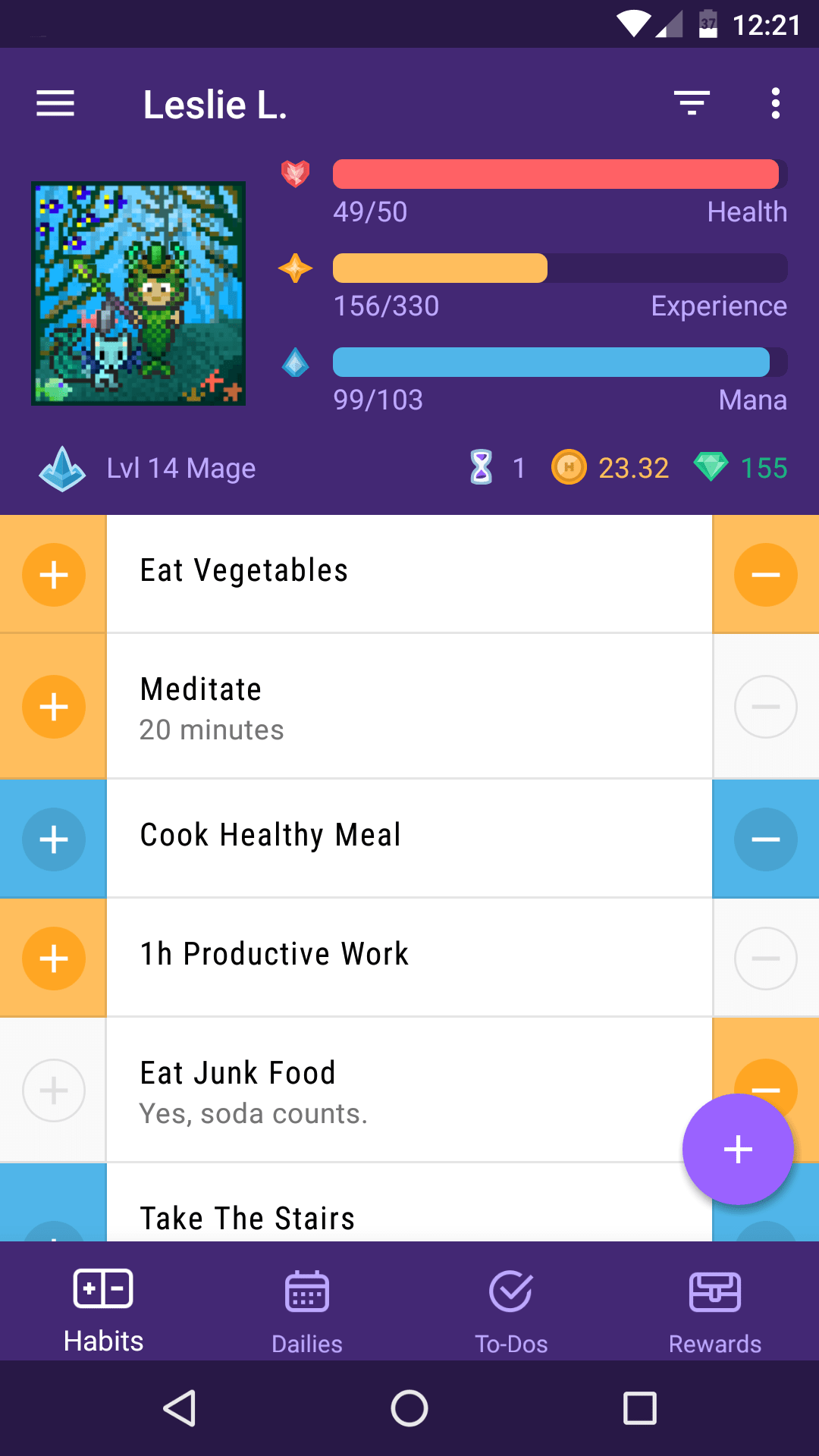Select the Dailies calendar icon

(306, 1289)
